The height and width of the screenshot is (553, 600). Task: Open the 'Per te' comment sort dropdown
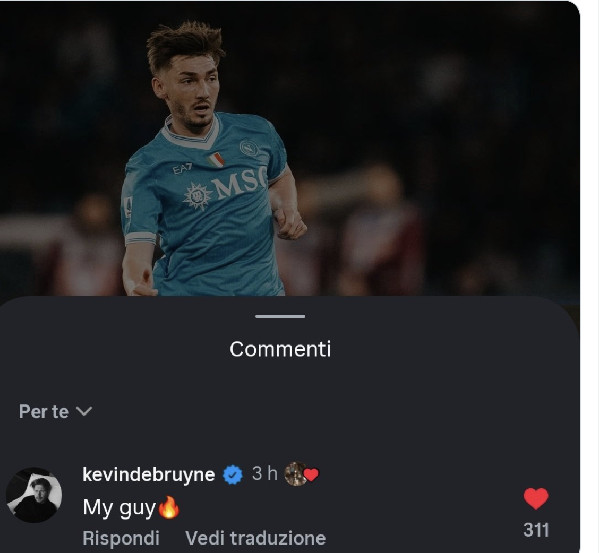coord(56,411)
